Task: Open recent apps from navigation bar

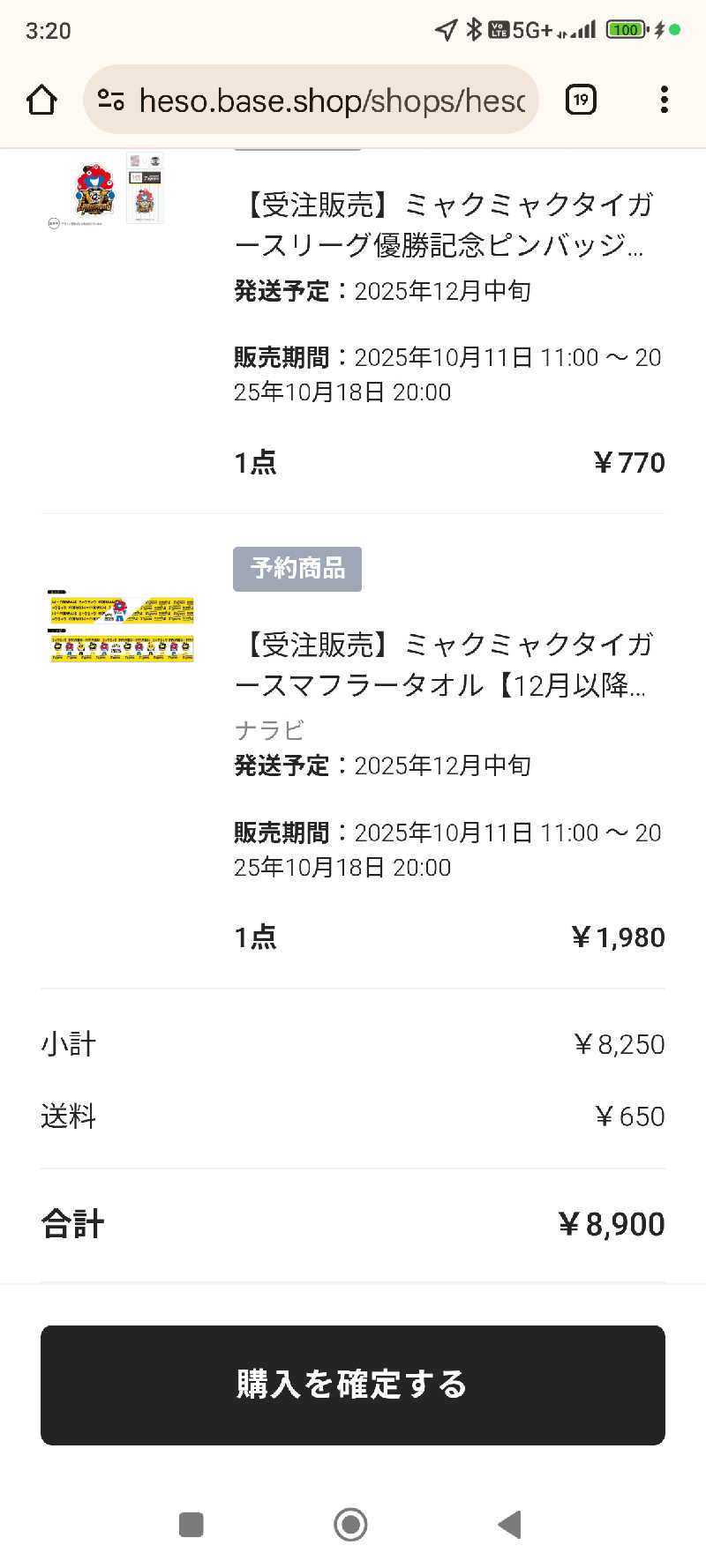Action: point(191,1524)
